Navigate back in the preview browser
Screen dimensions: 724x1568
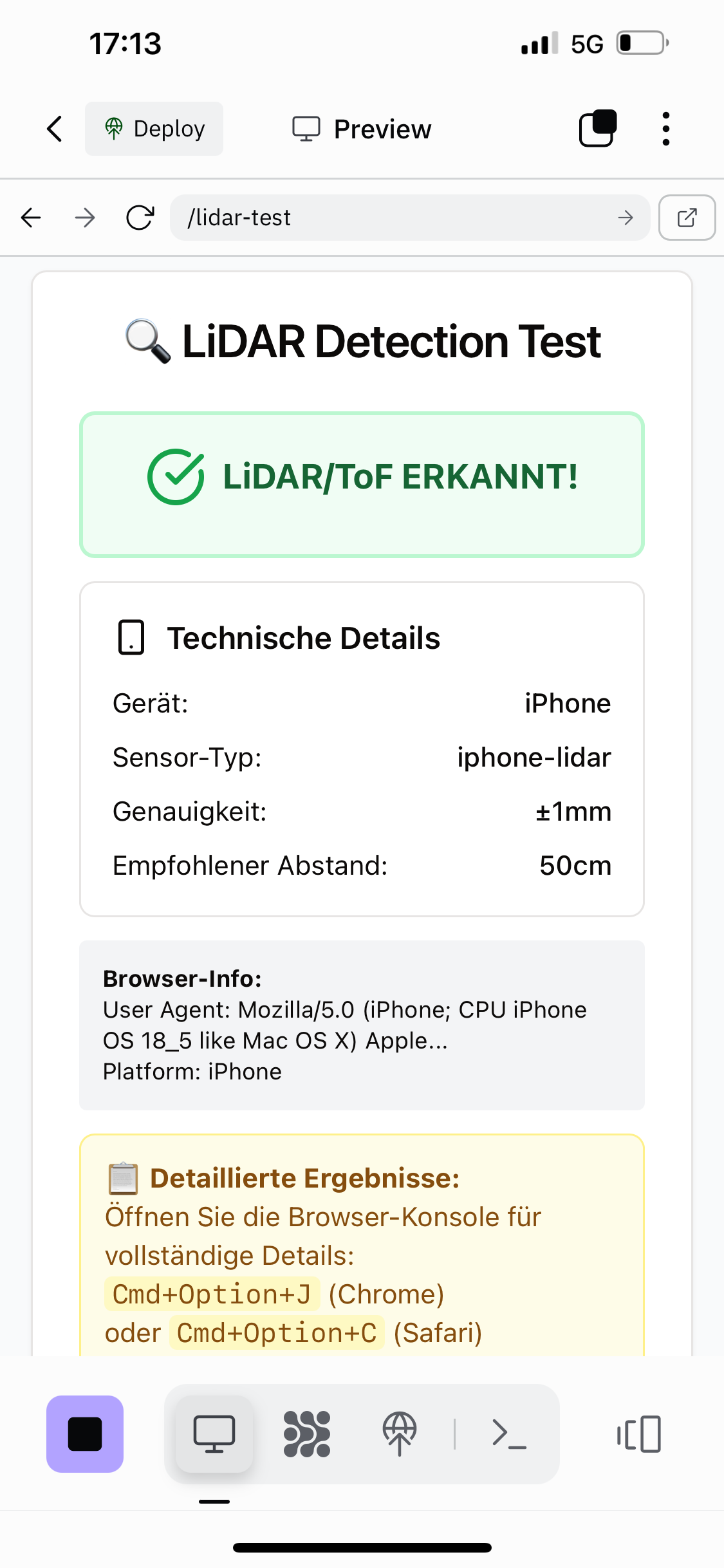pyautogui.click(x=31, y=218)
